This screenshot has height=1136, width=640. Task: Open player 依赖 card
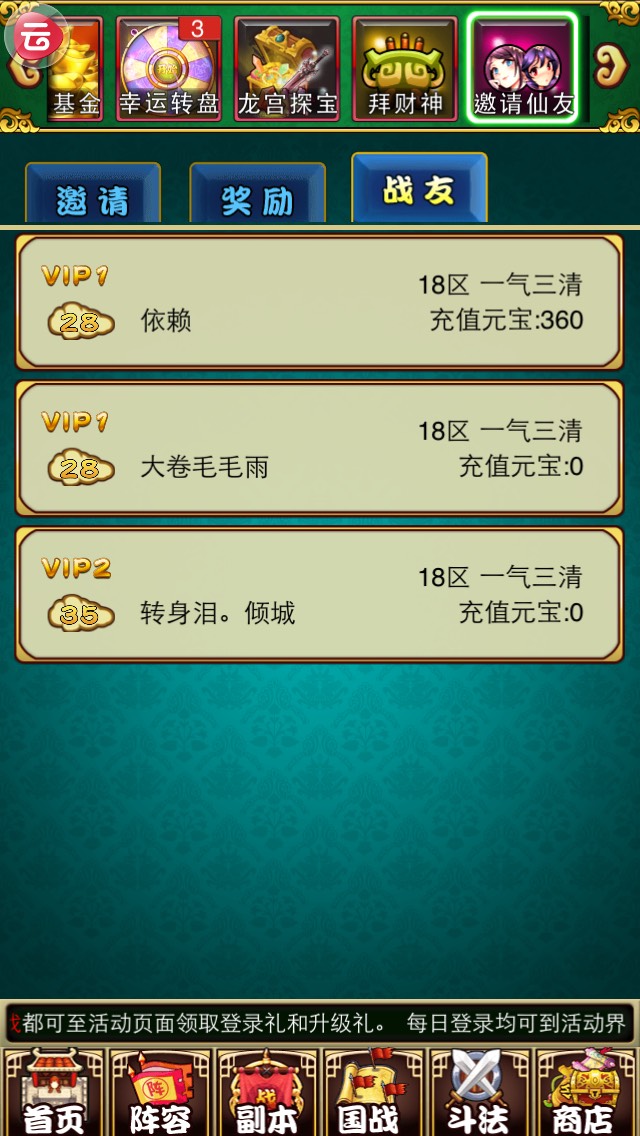coord(319,302)
